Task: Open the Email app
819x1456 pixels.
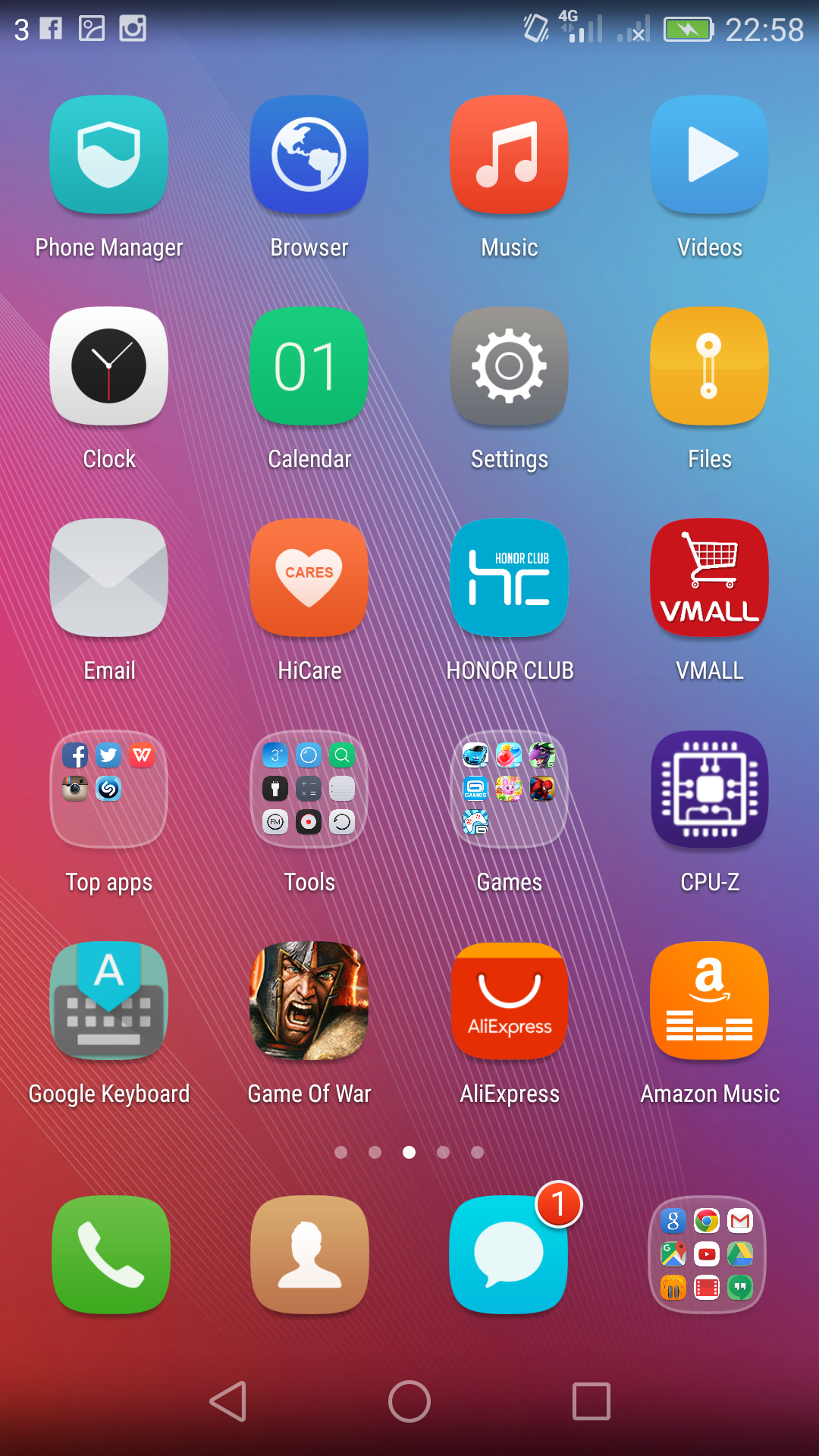Action: coord(109,578)
